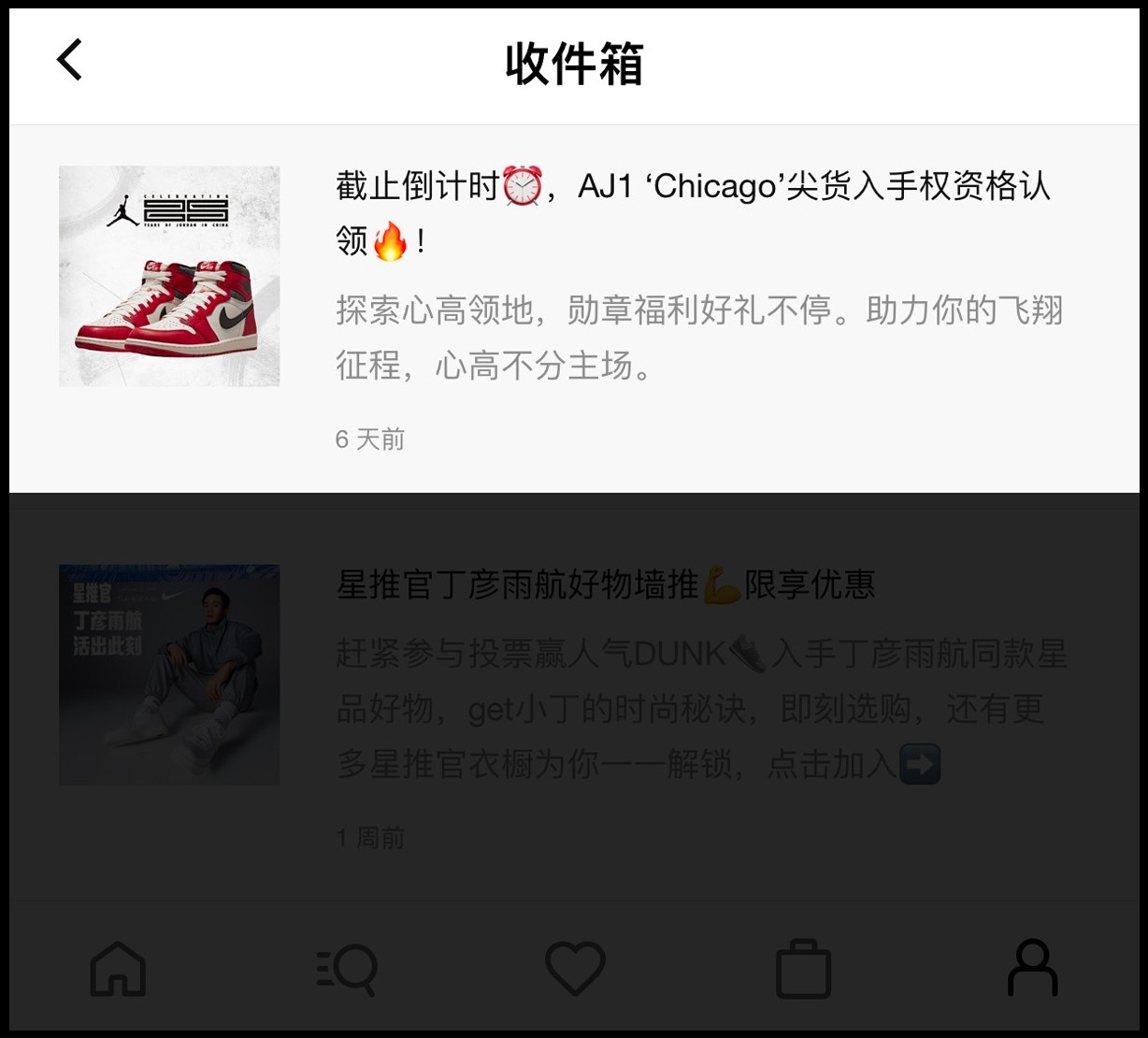Open the shopping bag tab

pyautogui.click(x=803, y=970)
